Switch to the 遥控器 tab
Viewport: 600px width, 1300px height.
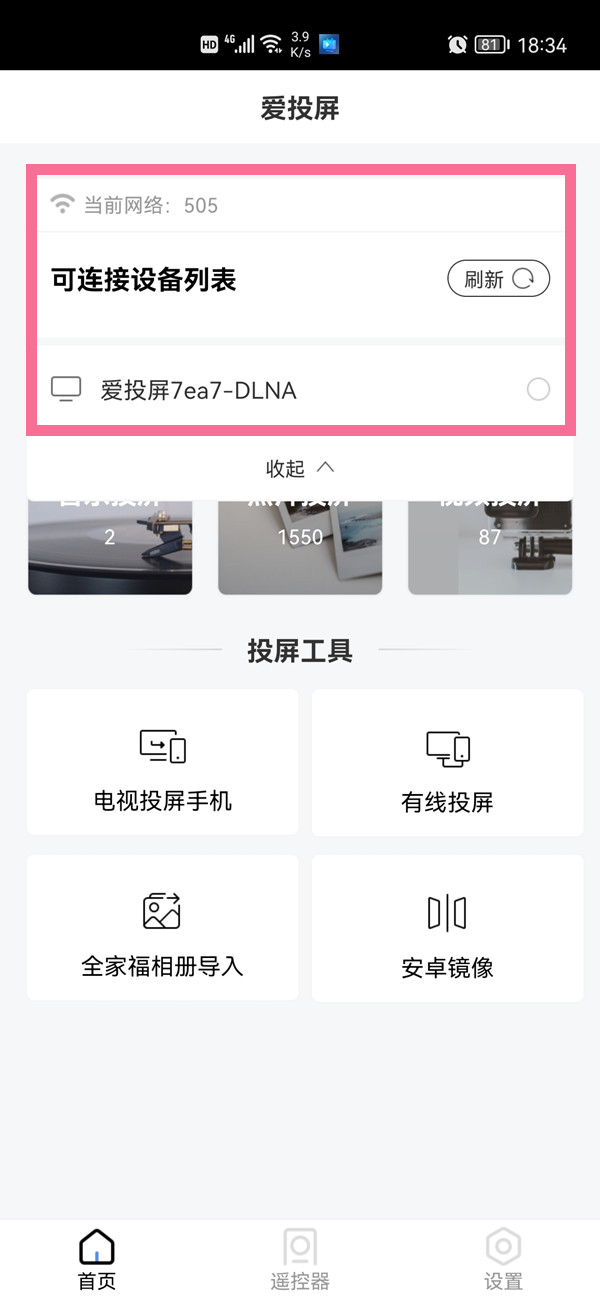tap(300, 1259)
